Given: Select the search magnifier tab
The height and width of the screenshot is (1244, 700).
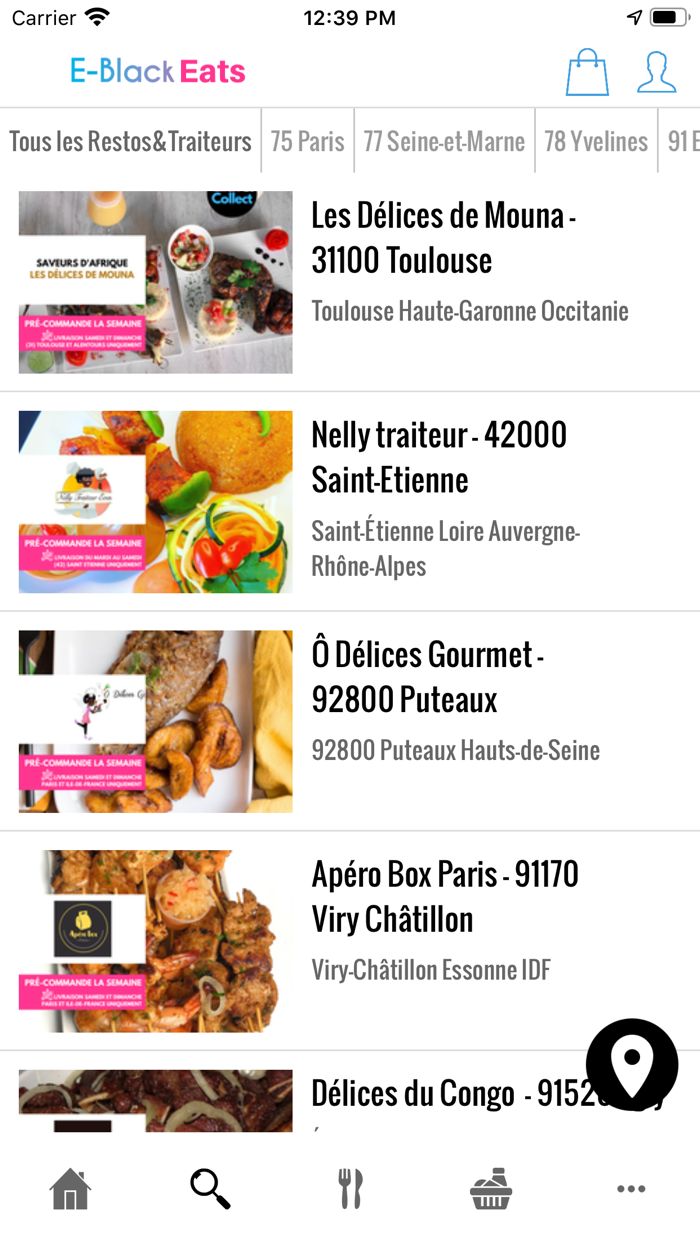Looking at the screenshot, I should (x=210, y=1189).
